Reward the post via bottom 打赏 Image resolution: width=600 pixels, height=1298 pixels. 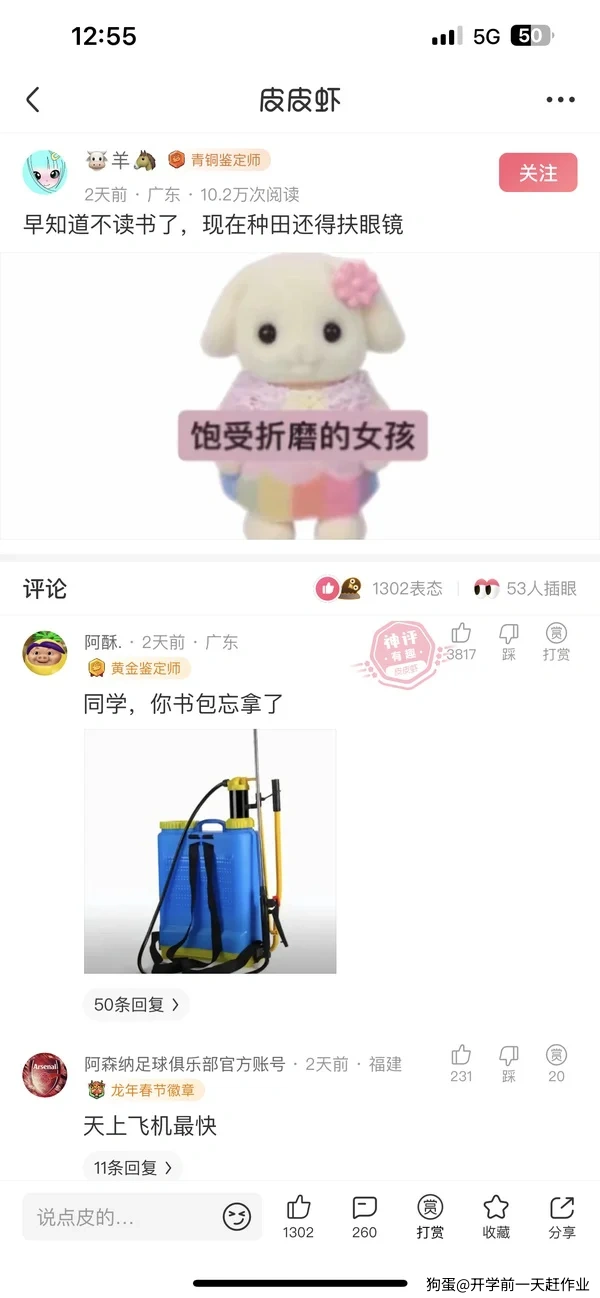coord(430,1215)
